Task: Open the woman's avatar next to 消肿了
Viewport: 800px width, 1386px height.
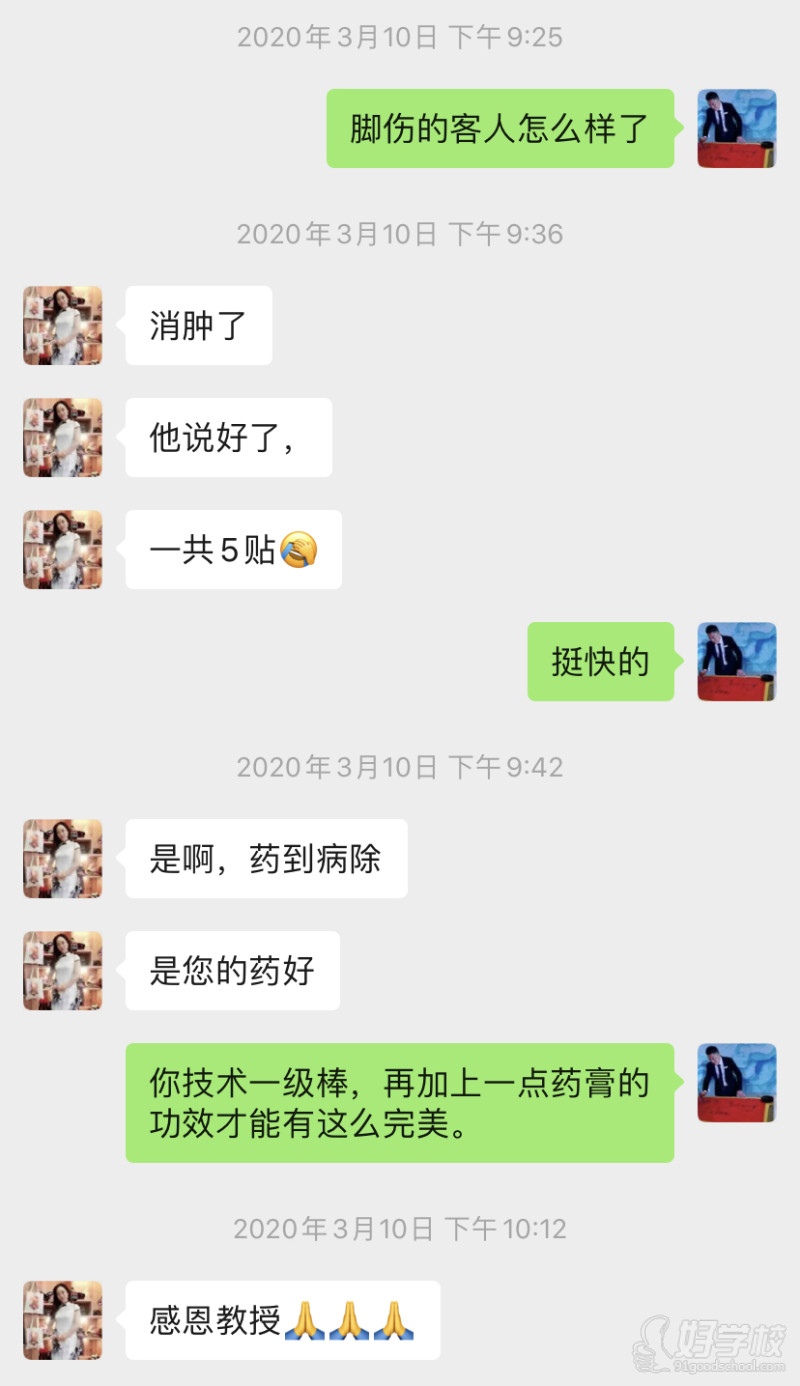Action: [62, 325]
